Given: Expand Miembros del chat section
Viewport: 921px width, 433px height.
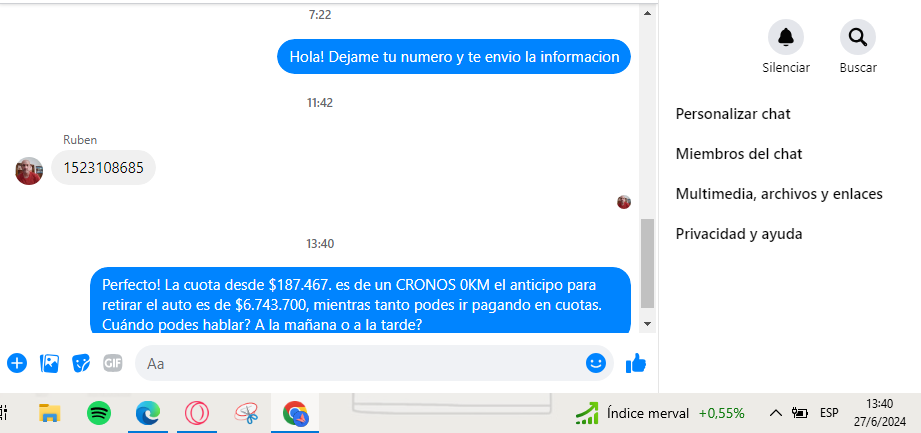Looking at the screenshot, I should [x=739, y=154].
